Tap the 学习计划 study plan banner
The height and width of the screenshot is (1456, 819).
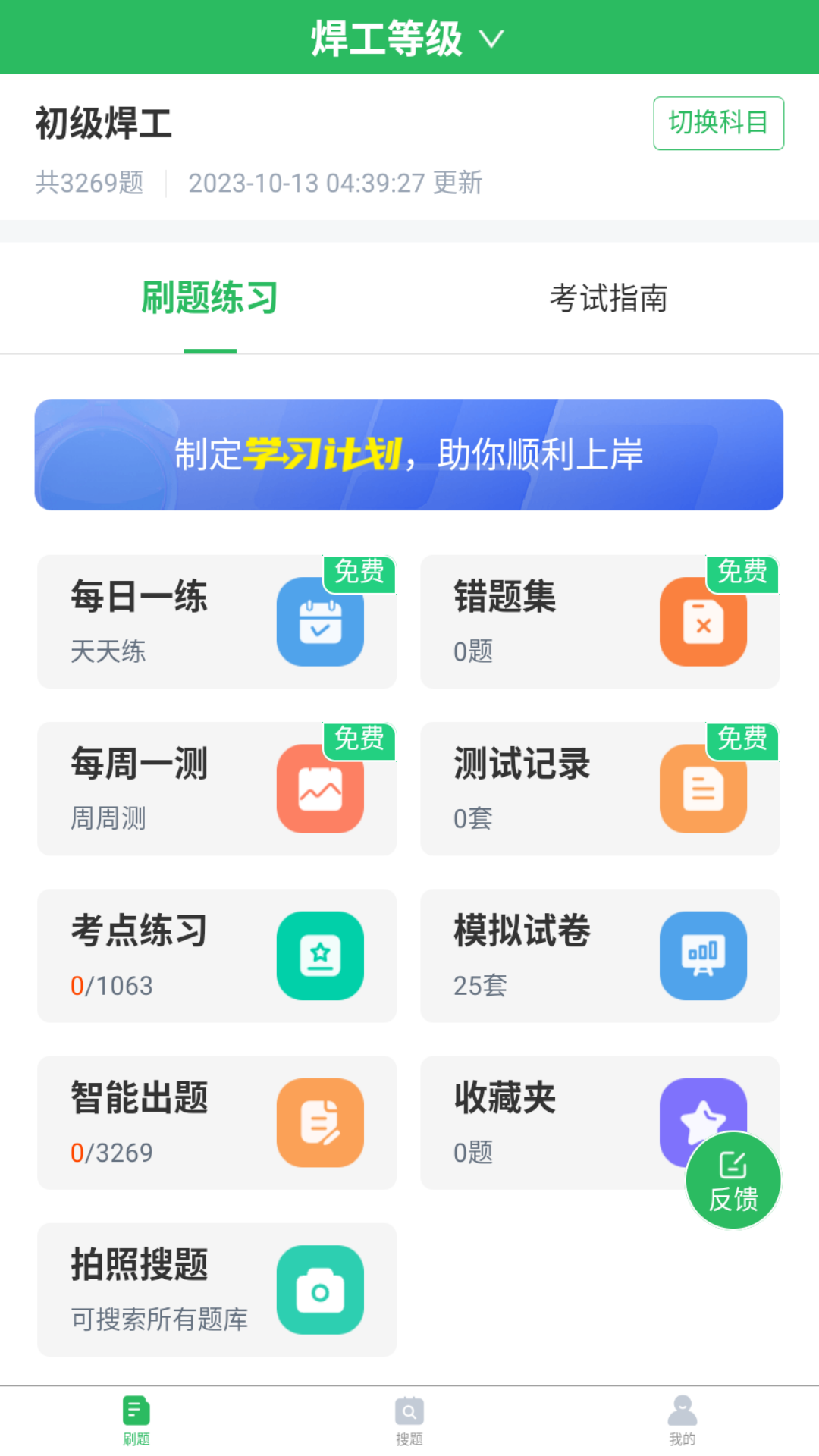(x=409, y=453)
